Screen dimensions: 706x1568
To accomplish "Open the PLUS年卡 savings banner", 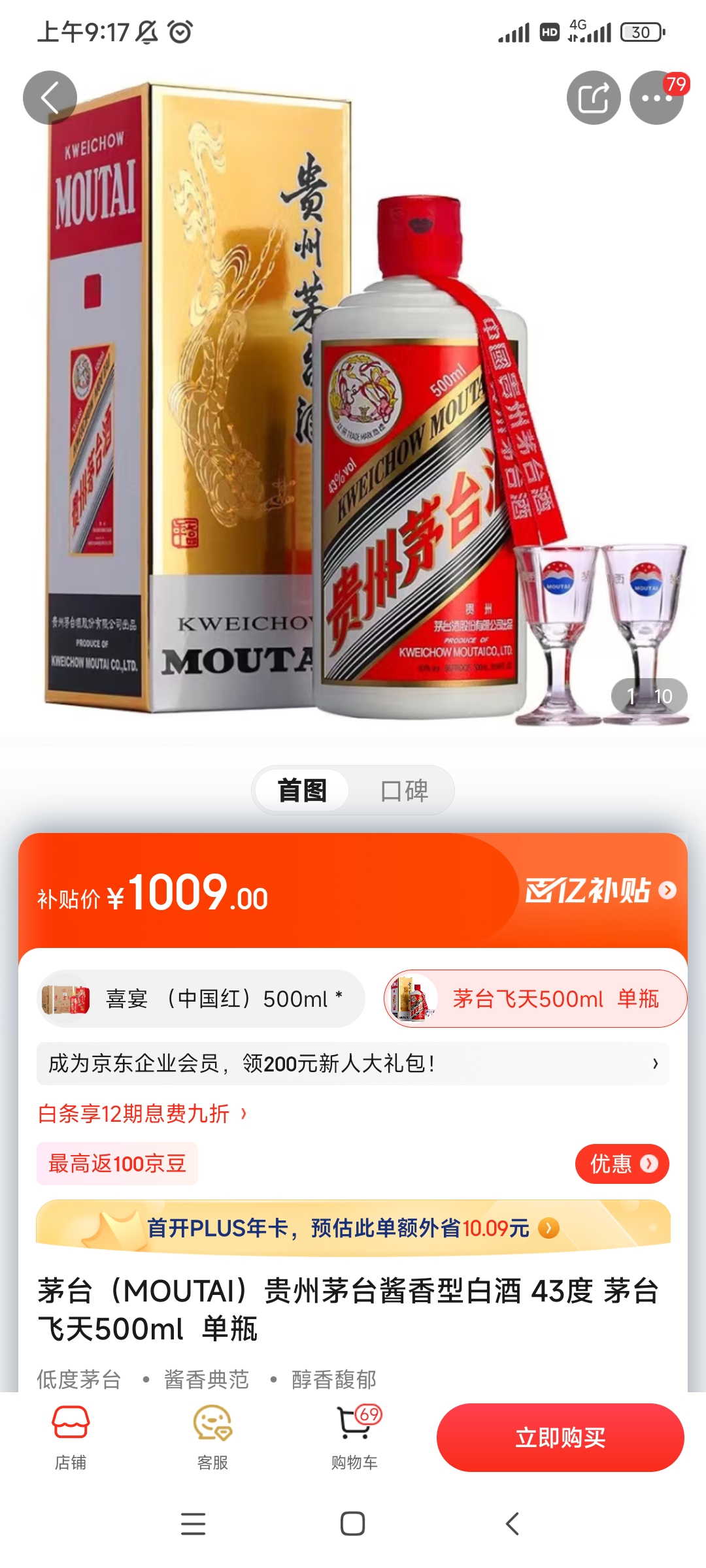I will click(353, 1228).
